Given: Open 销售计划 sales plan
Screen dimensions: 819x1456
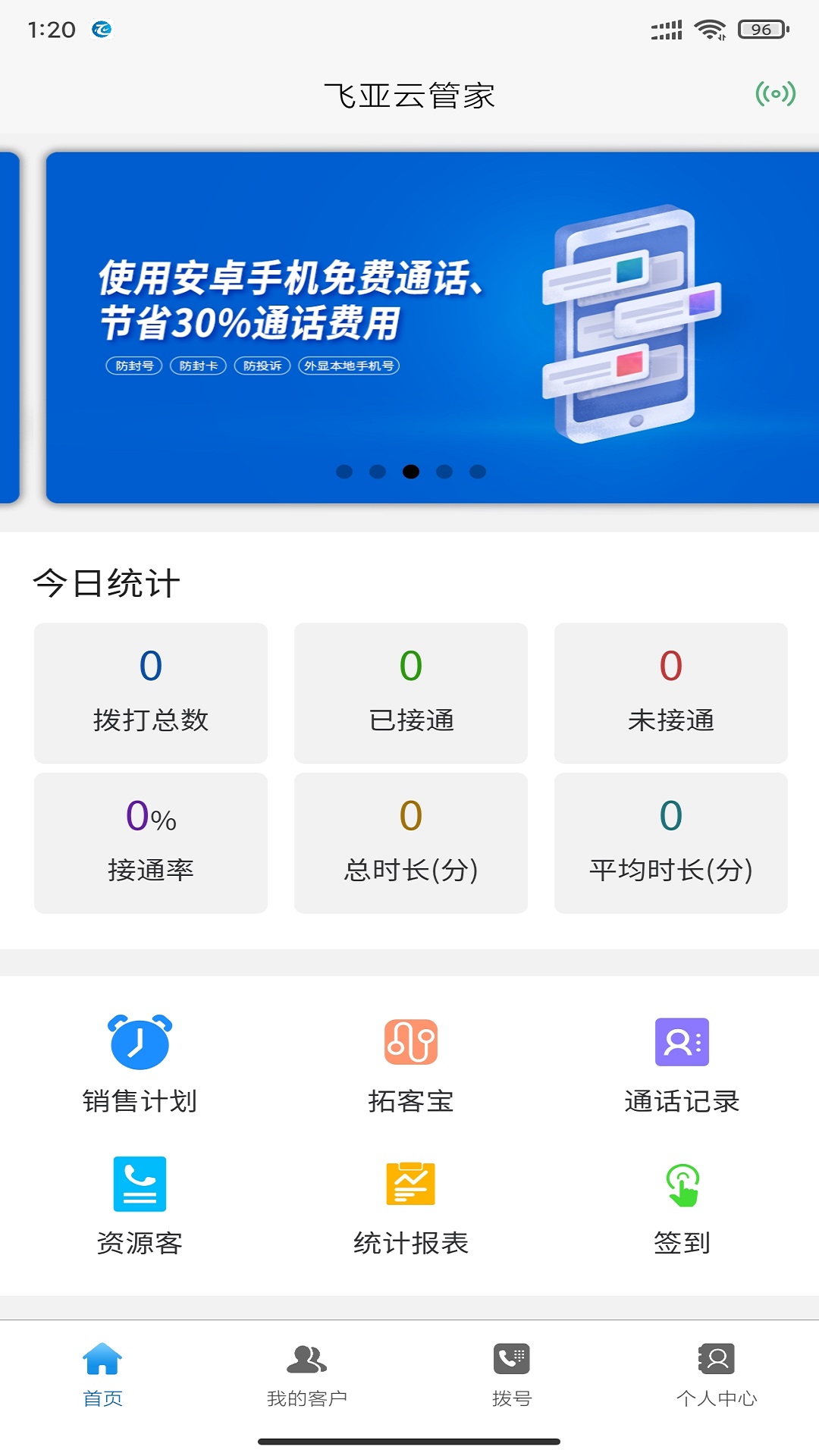Looking at the screenshot, I should pyautogui.click(x=140, y=1063).
